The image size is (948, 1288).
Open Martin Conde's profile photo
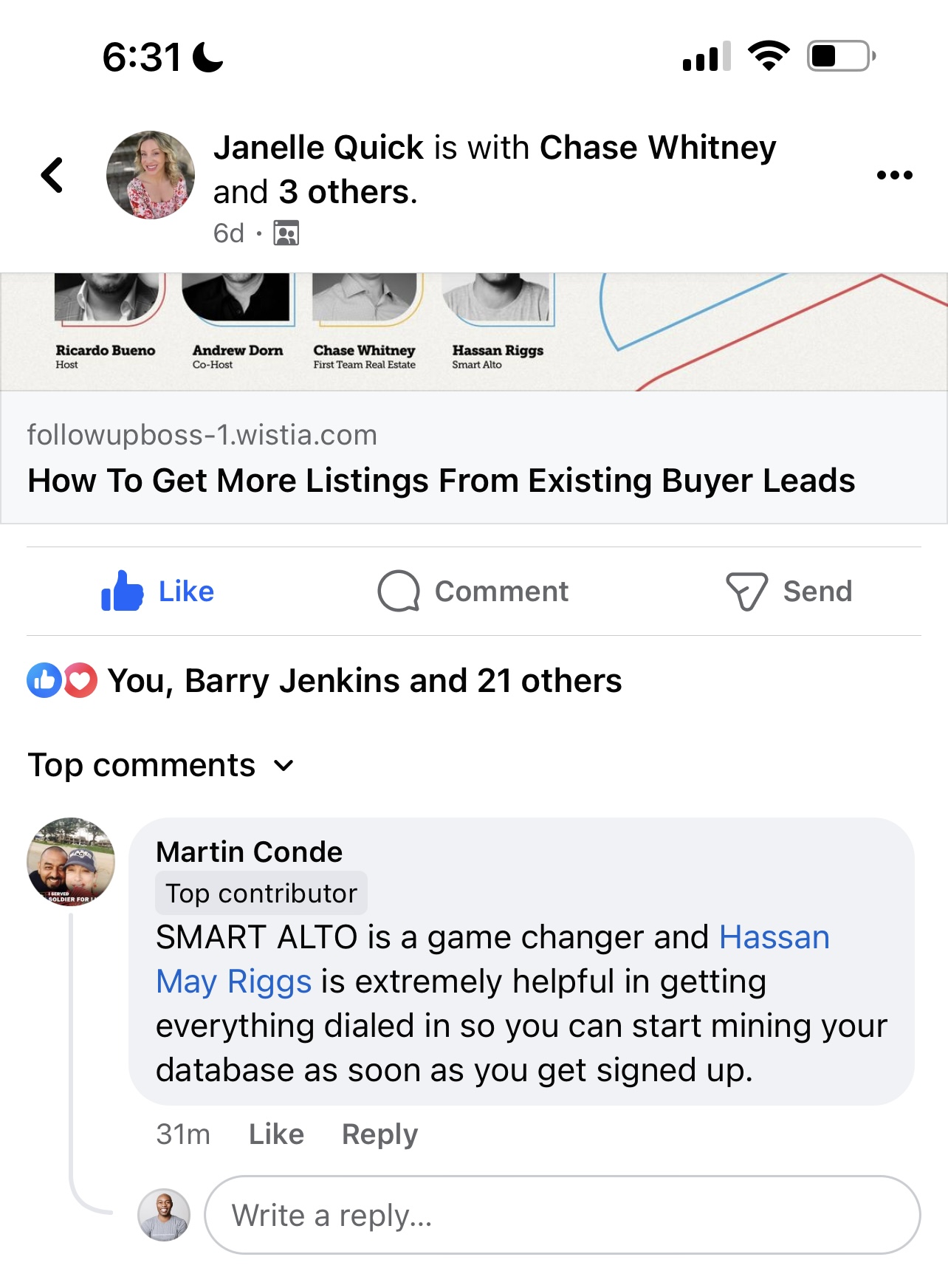point(71,861)
